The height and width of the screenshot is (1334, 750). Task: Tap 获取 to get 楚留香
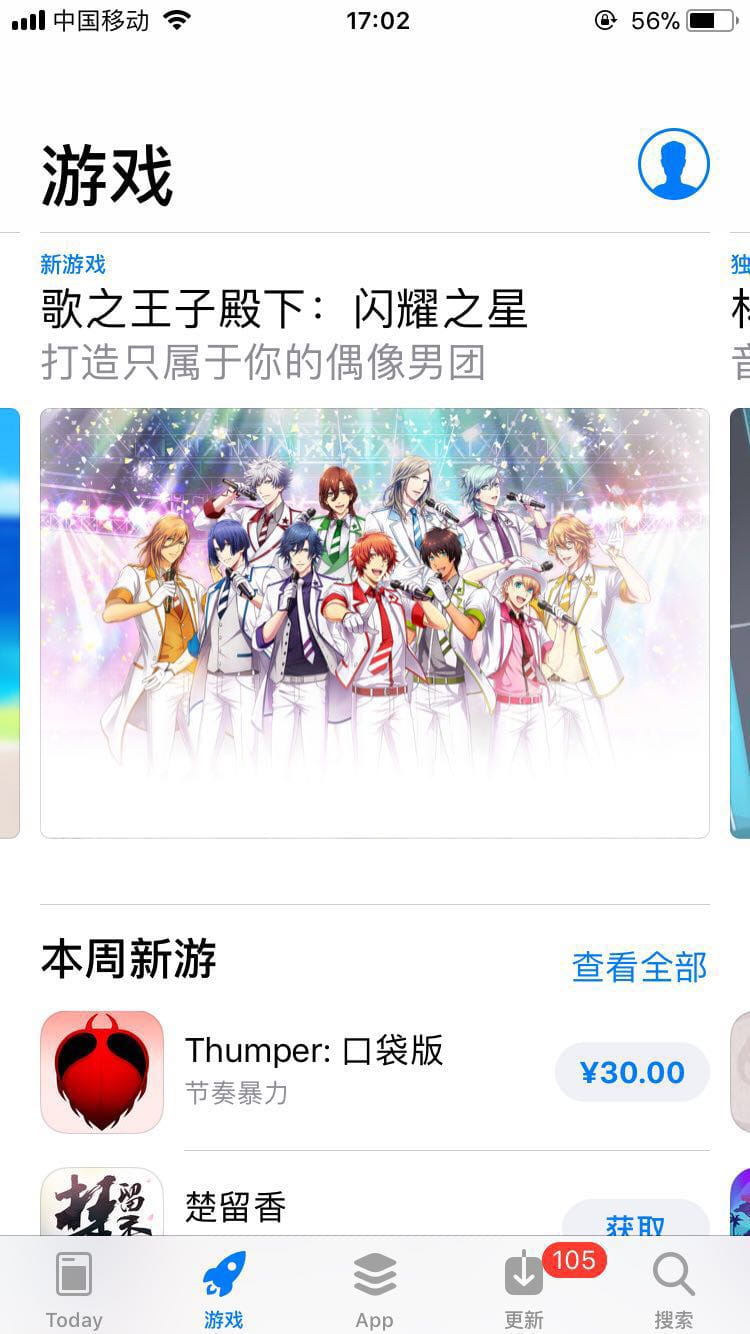pyautogui.click(x=635, y=1222)
